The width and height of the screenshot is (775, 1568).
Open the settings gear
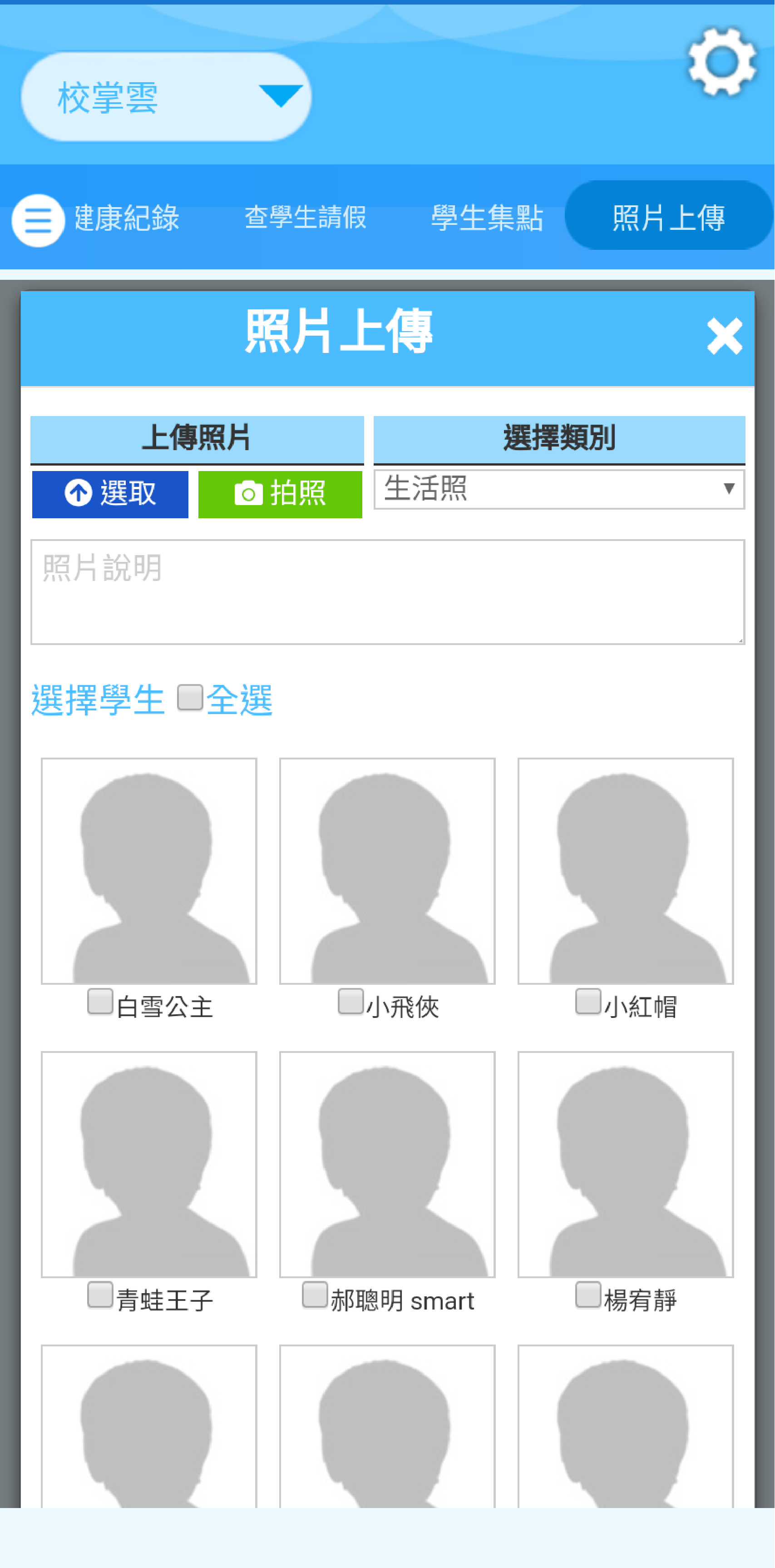tap(721, 61)
